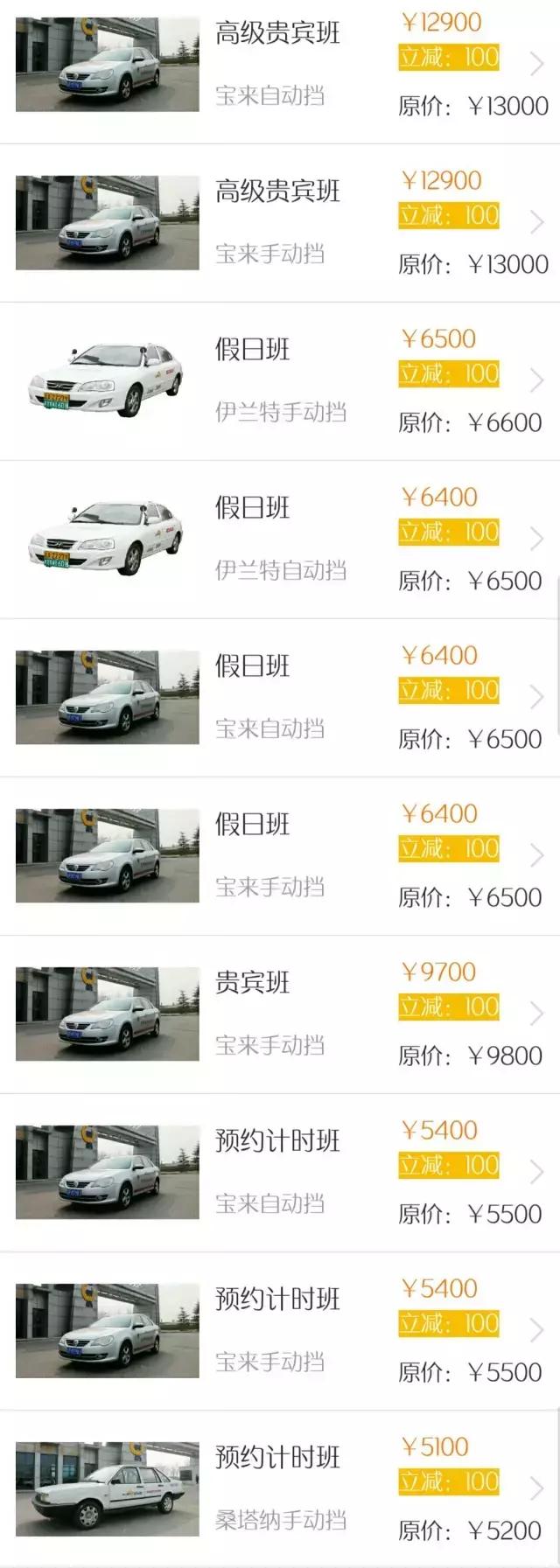Open 高级贵宾班 宝来自动挡 course
This screenshot has width=560, height=1568.
coord(280,65)
